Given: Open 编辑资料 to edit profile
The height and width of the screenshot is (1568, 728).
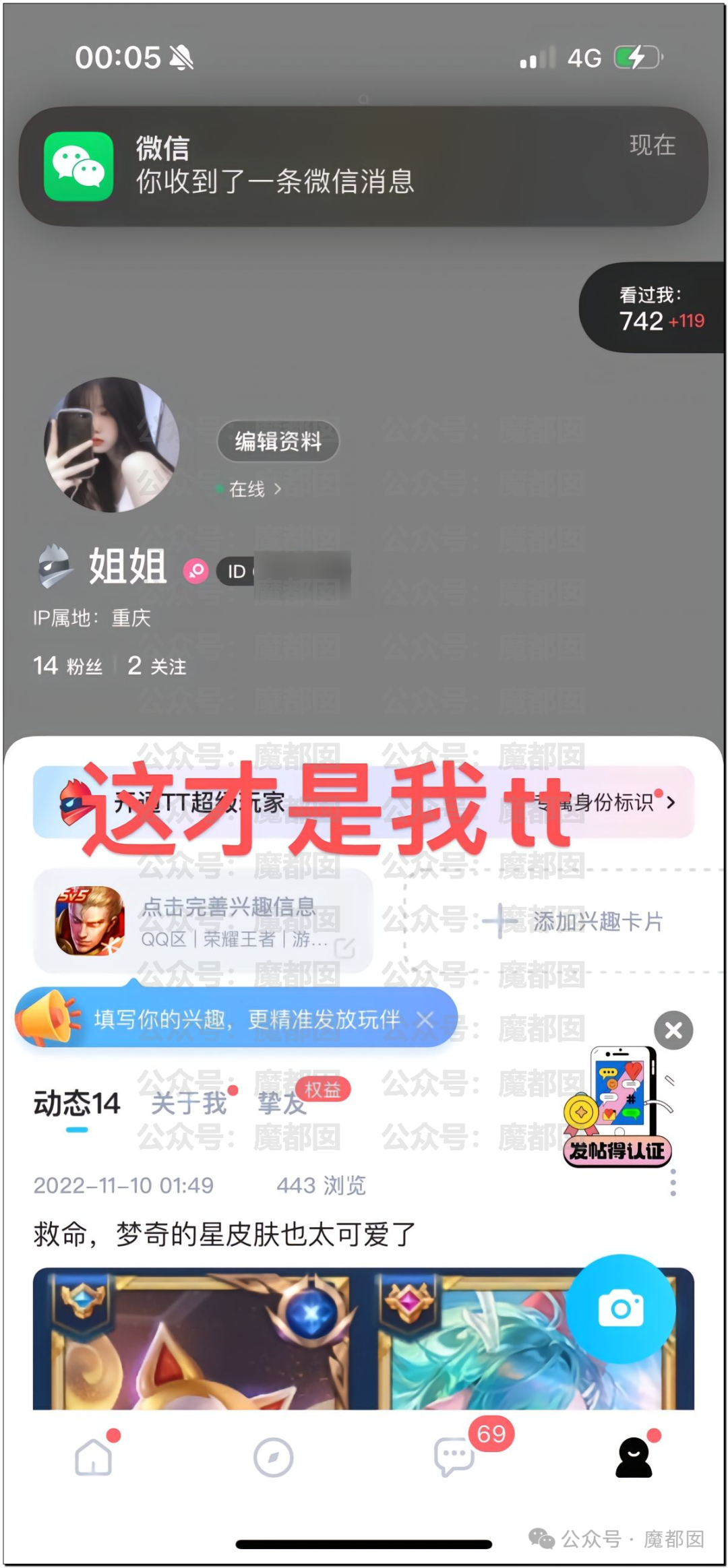Looking at the screenshot, I should click(278, 441).
